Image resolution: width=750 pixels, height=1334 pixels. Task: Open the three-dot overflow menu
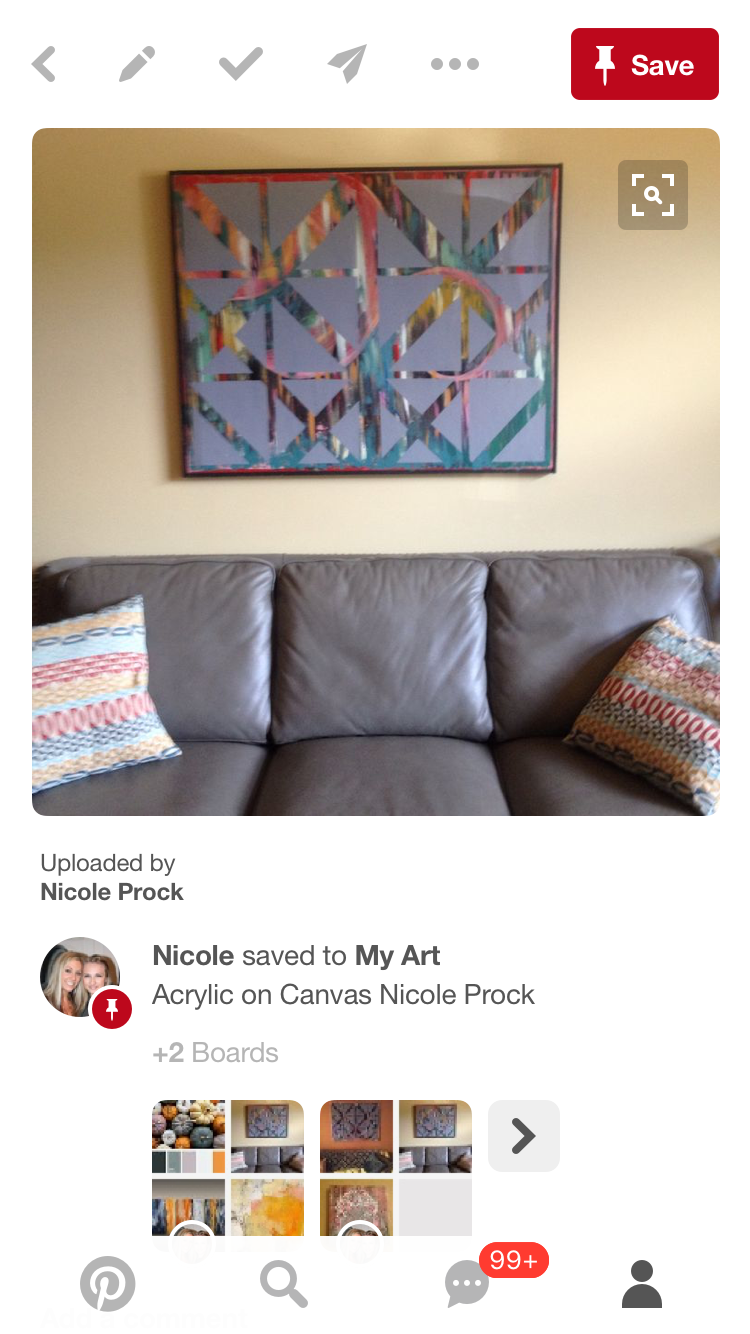click(x=455, y=64)
